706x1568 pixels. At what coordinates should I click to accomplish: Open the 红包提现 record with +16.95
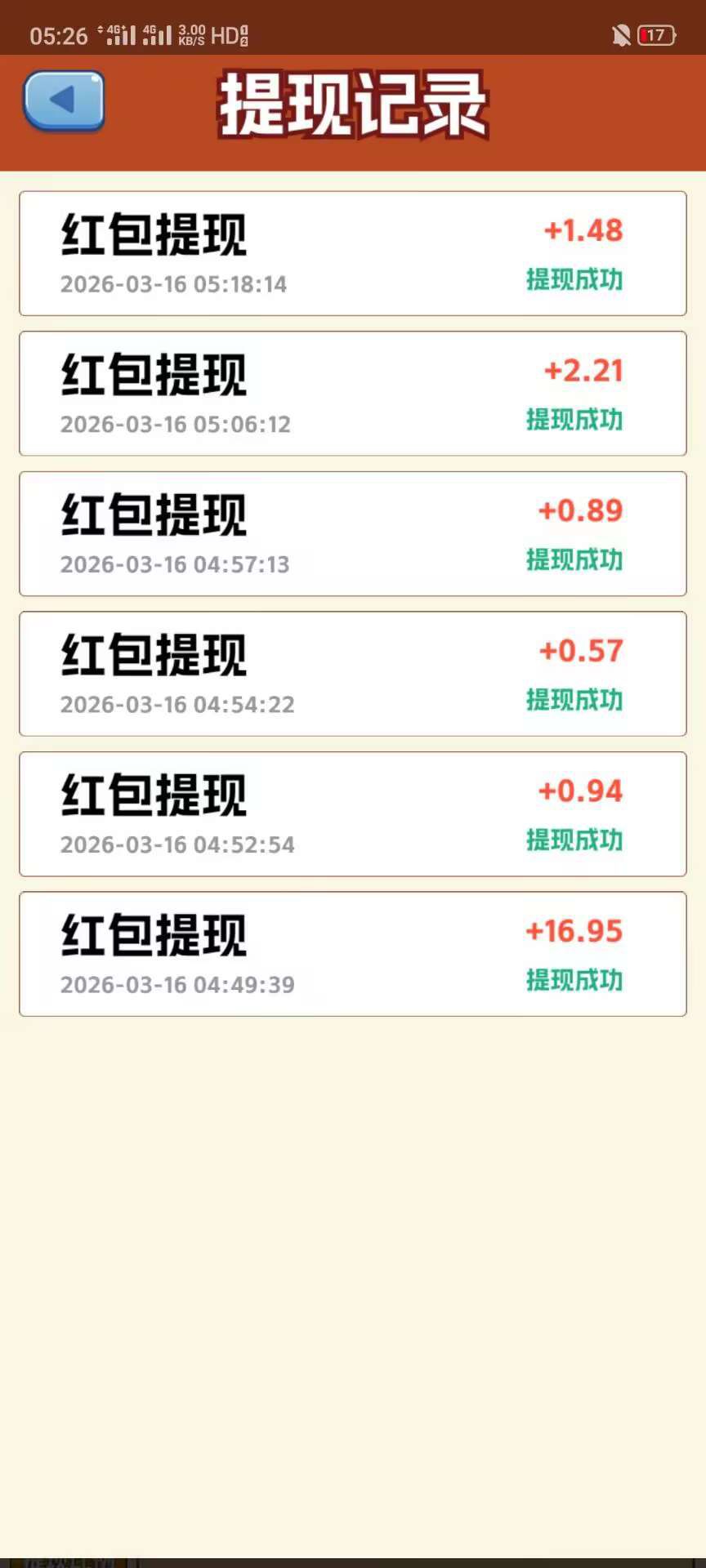(x=352, y=954)
